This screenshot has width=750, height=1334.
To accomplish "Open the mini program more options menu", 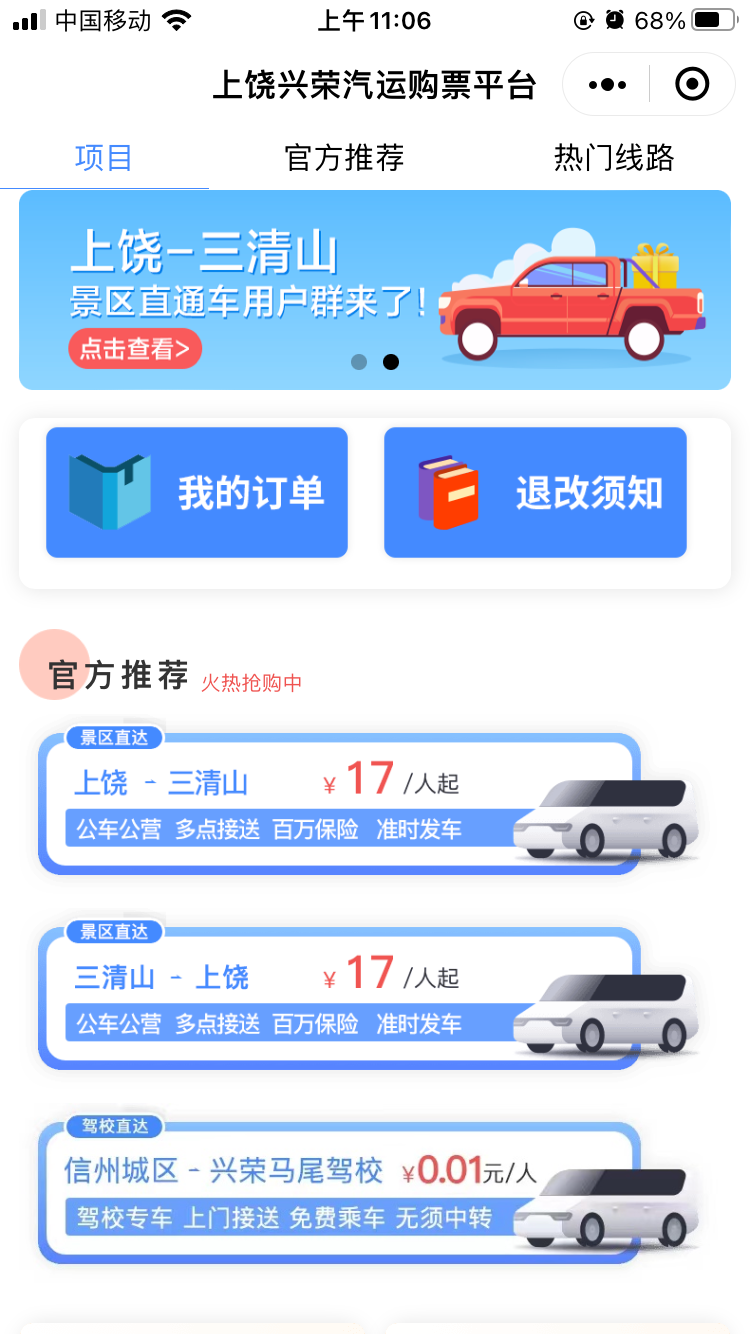I will click(x=607, y=85).
